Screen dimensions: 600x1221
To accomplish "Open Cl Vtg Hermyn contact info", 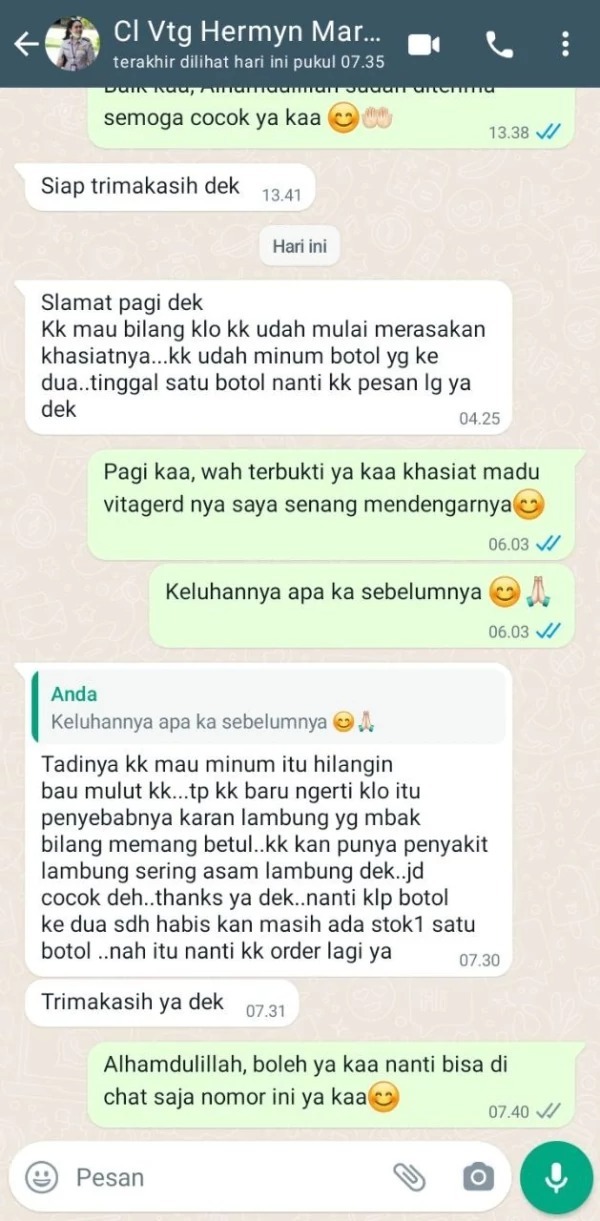I will pos(248,43).
